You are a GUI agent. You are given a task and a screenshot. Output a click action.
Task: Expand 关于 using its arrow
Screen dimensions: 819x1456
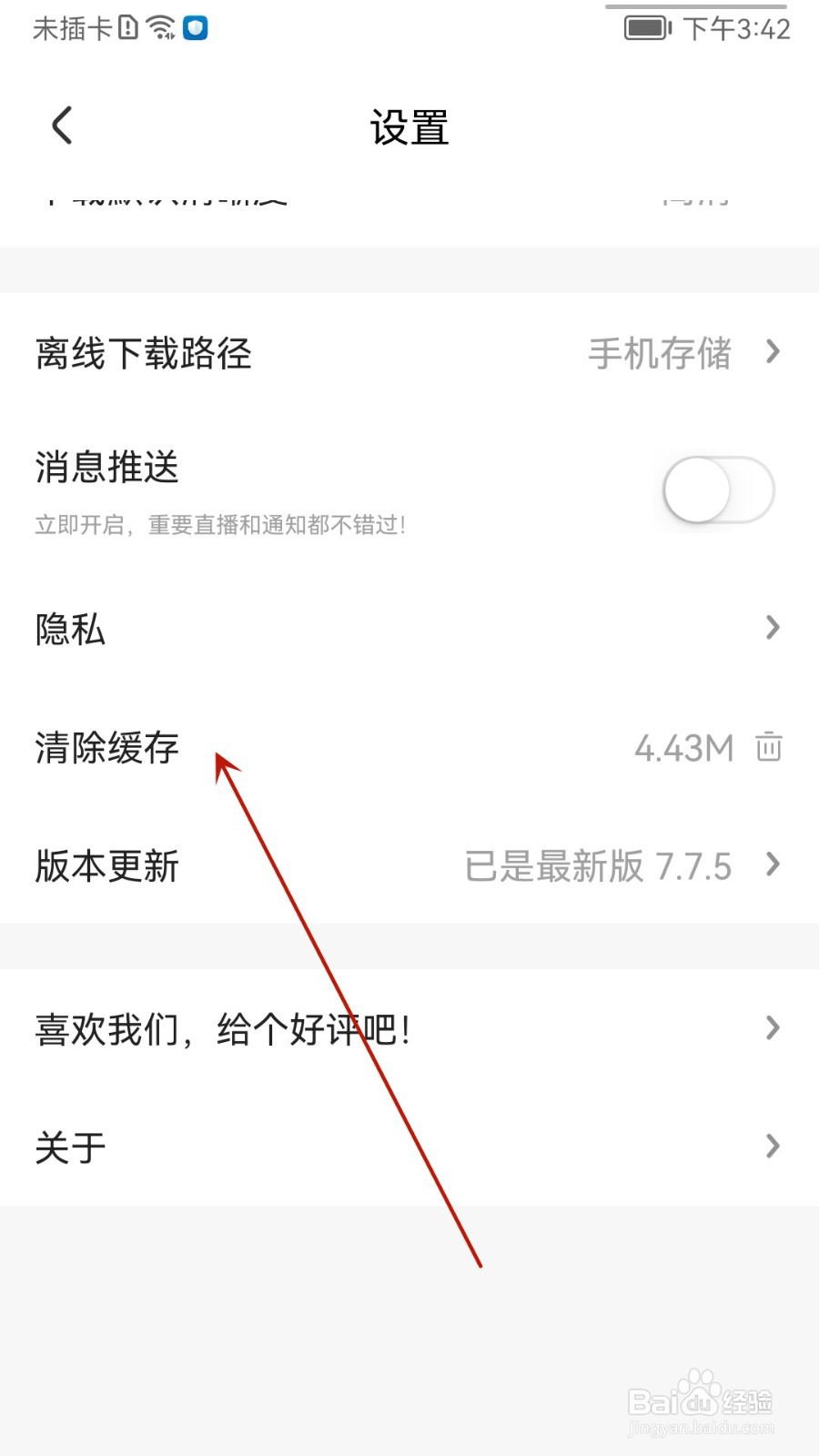(x=773, y=1145)
